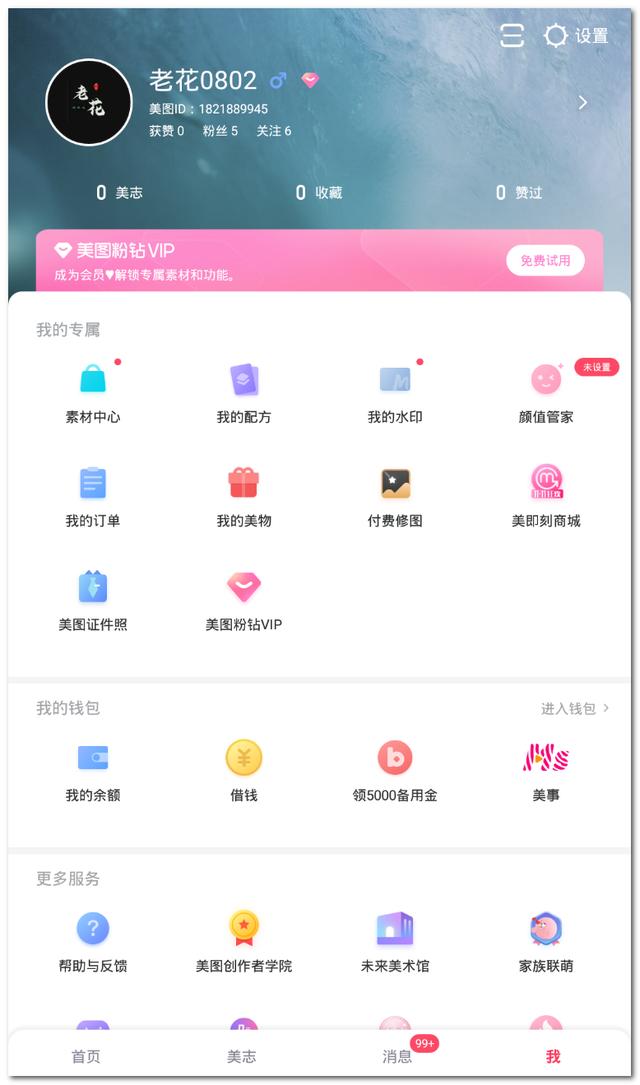
Task: Open 我的配方
Action: (244, 393)
